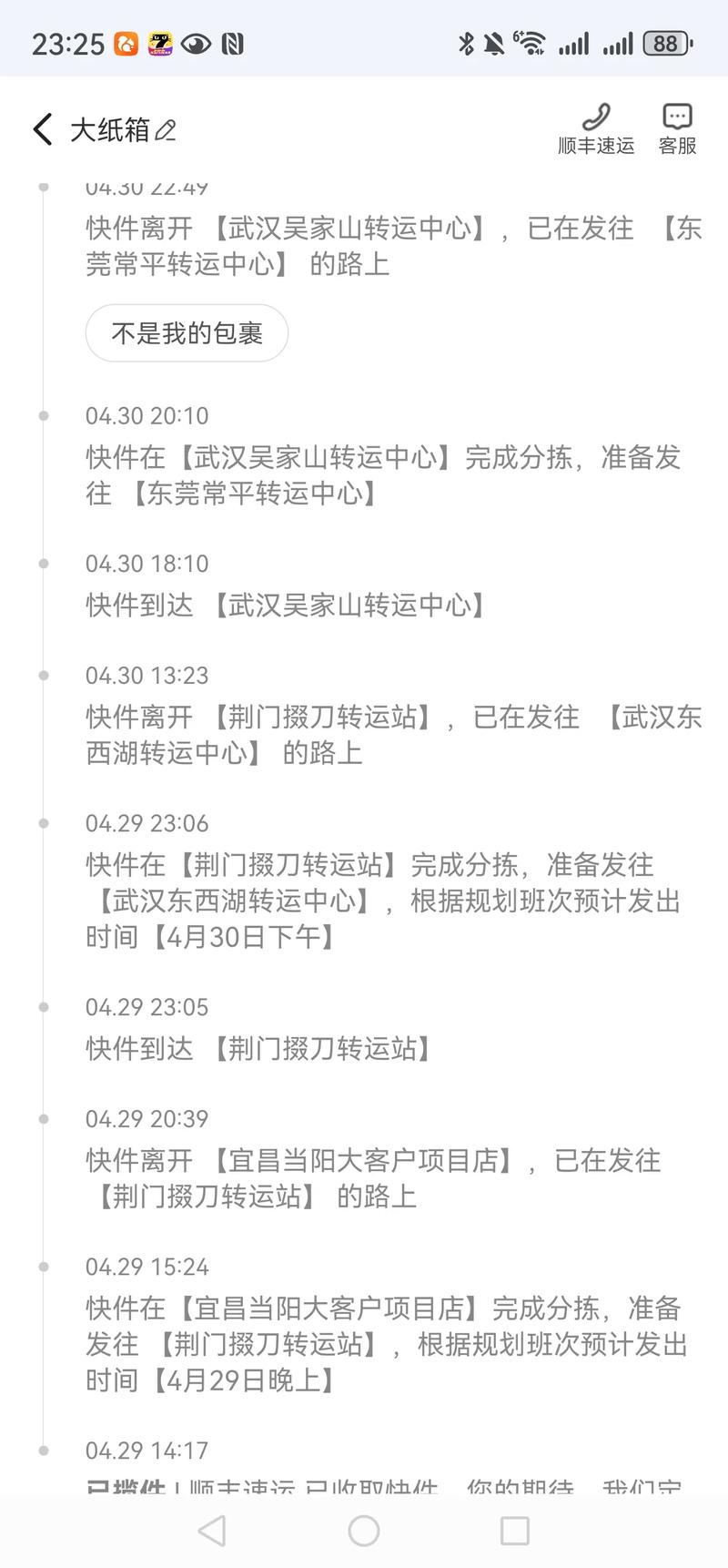
Task: Tap the pencil icon to rename 大纸箱
Action: pos(167,131)
